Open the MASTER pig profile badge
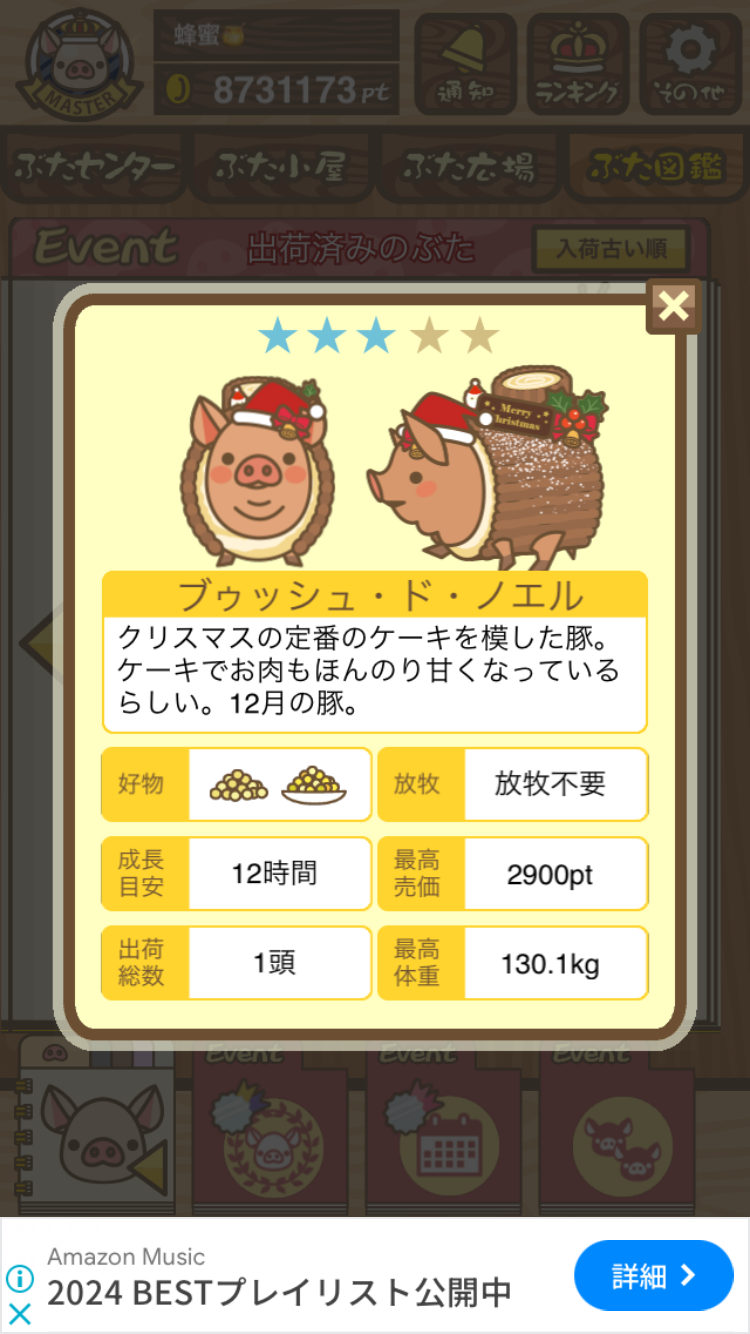This screenshot has width=750, height=1334. click(x=76, y=62)
